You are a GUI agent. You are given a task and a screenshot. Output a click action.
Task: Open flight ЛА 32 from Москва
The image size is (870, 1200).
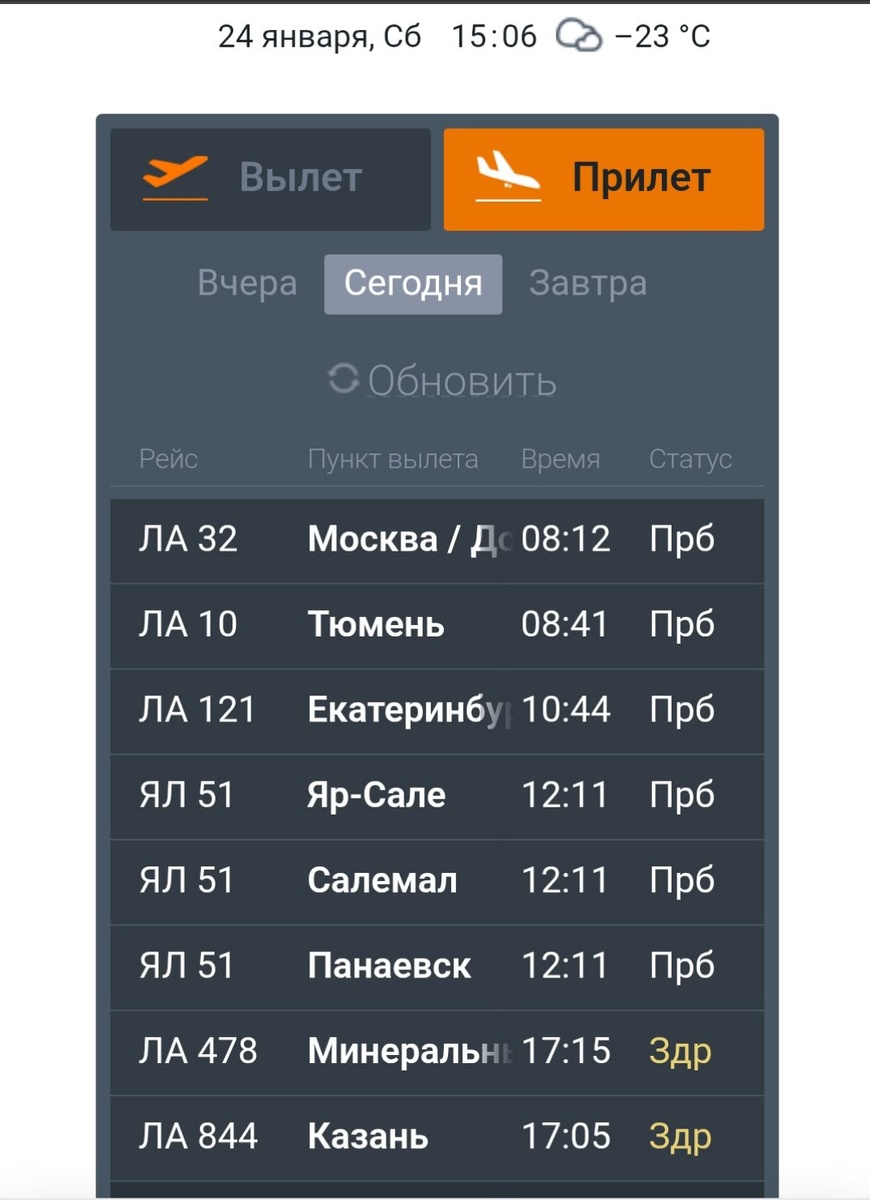437,541
